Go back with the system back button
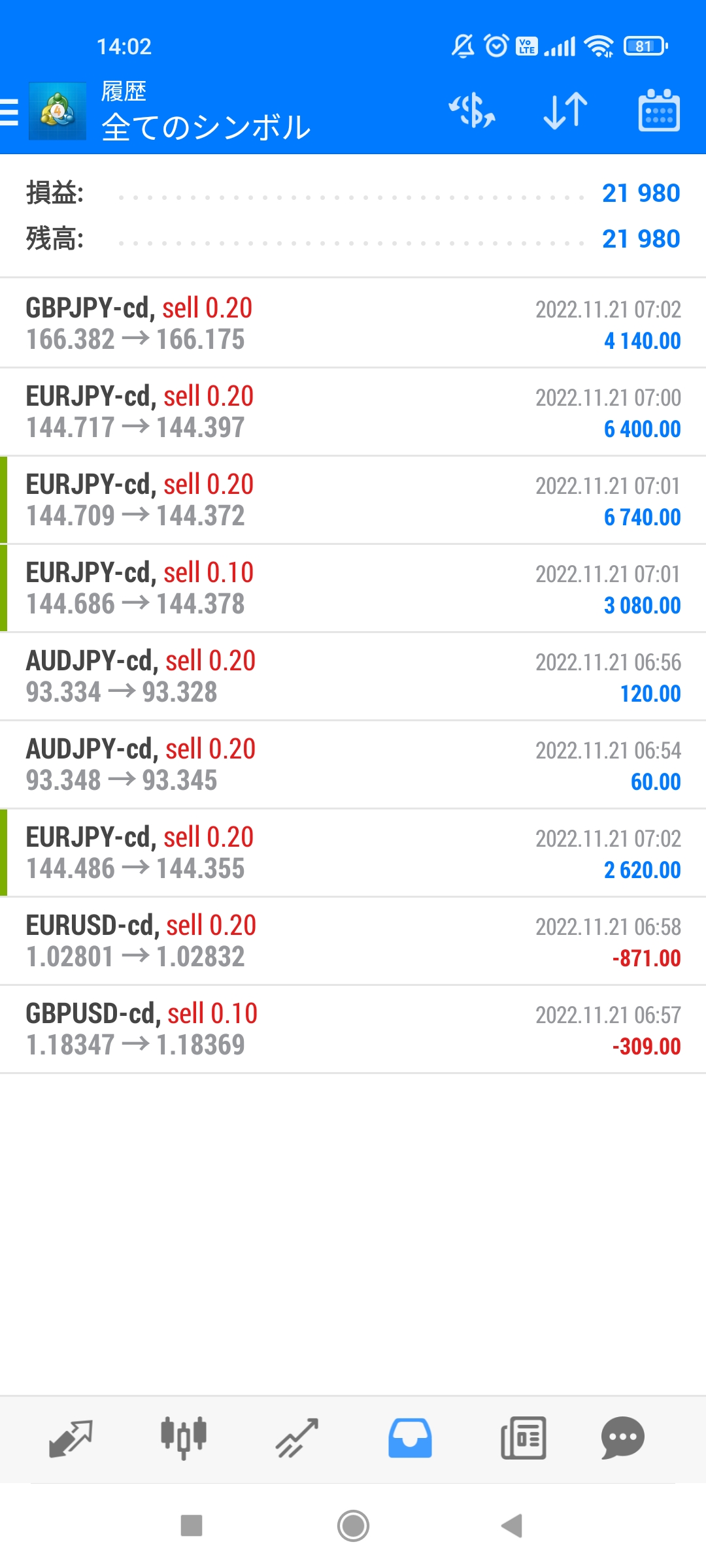The image size is (706, 1568). [x=512, y=1526]
